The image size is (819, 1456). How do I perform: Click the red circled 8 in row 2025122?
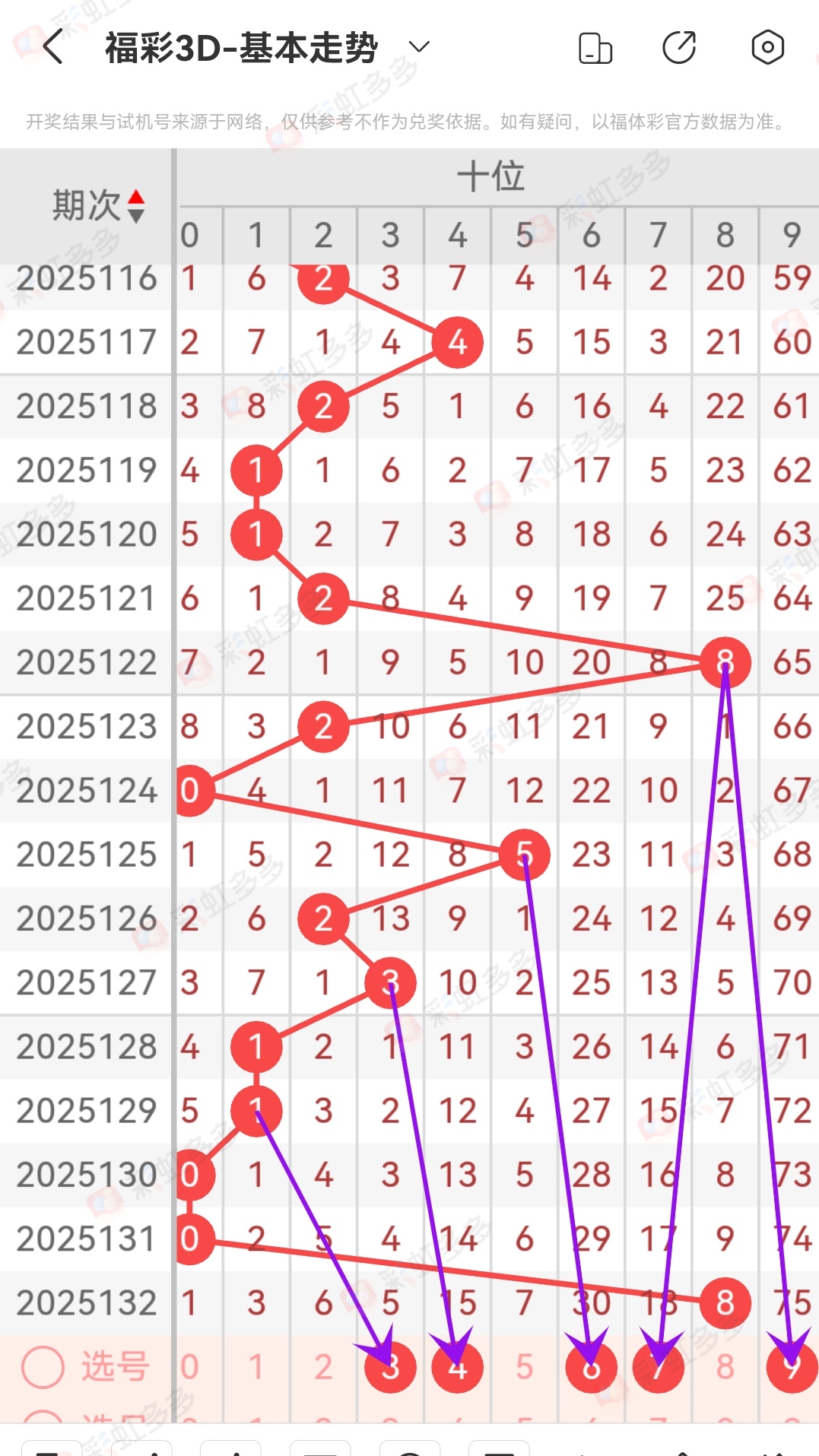click(x=725, y=662)
